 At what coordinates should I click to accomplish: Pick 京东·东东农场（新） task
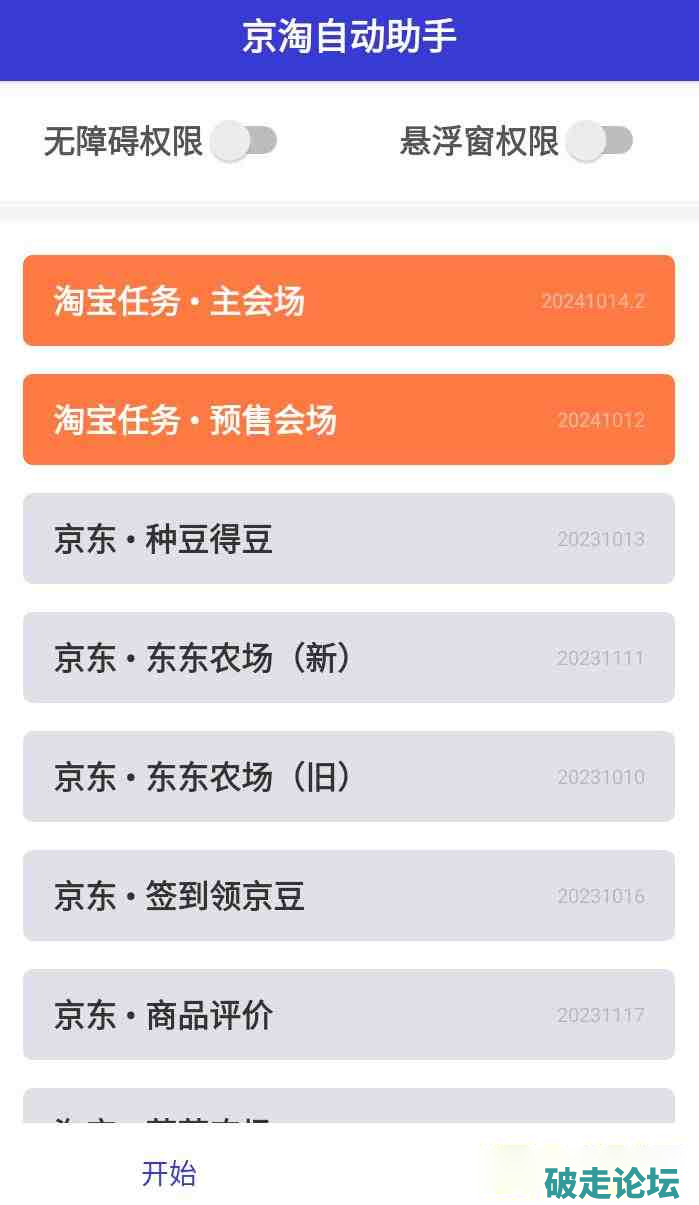[349, 658]
